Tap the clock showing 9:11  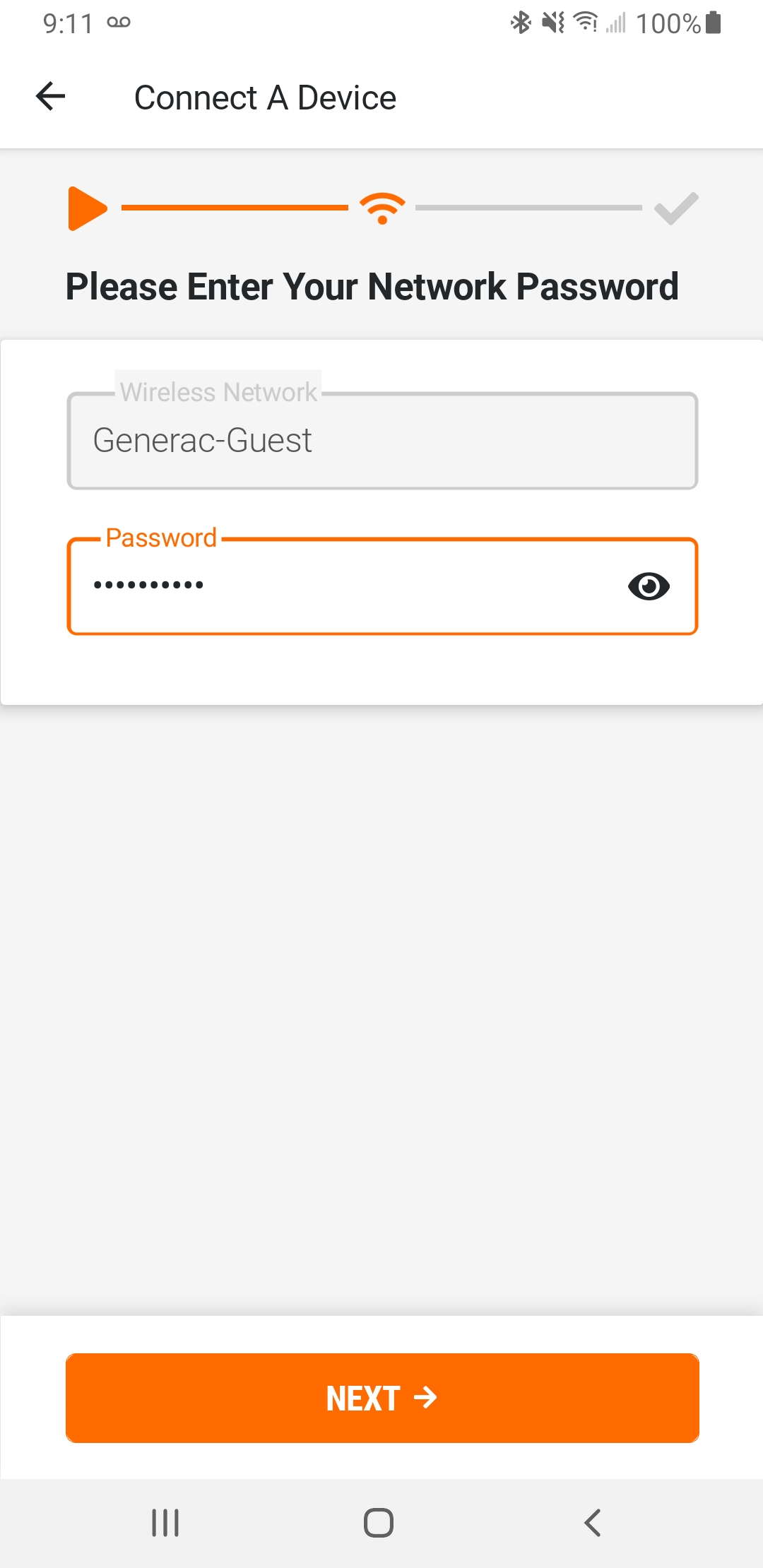pyautogui.click(x=68, y=22)
